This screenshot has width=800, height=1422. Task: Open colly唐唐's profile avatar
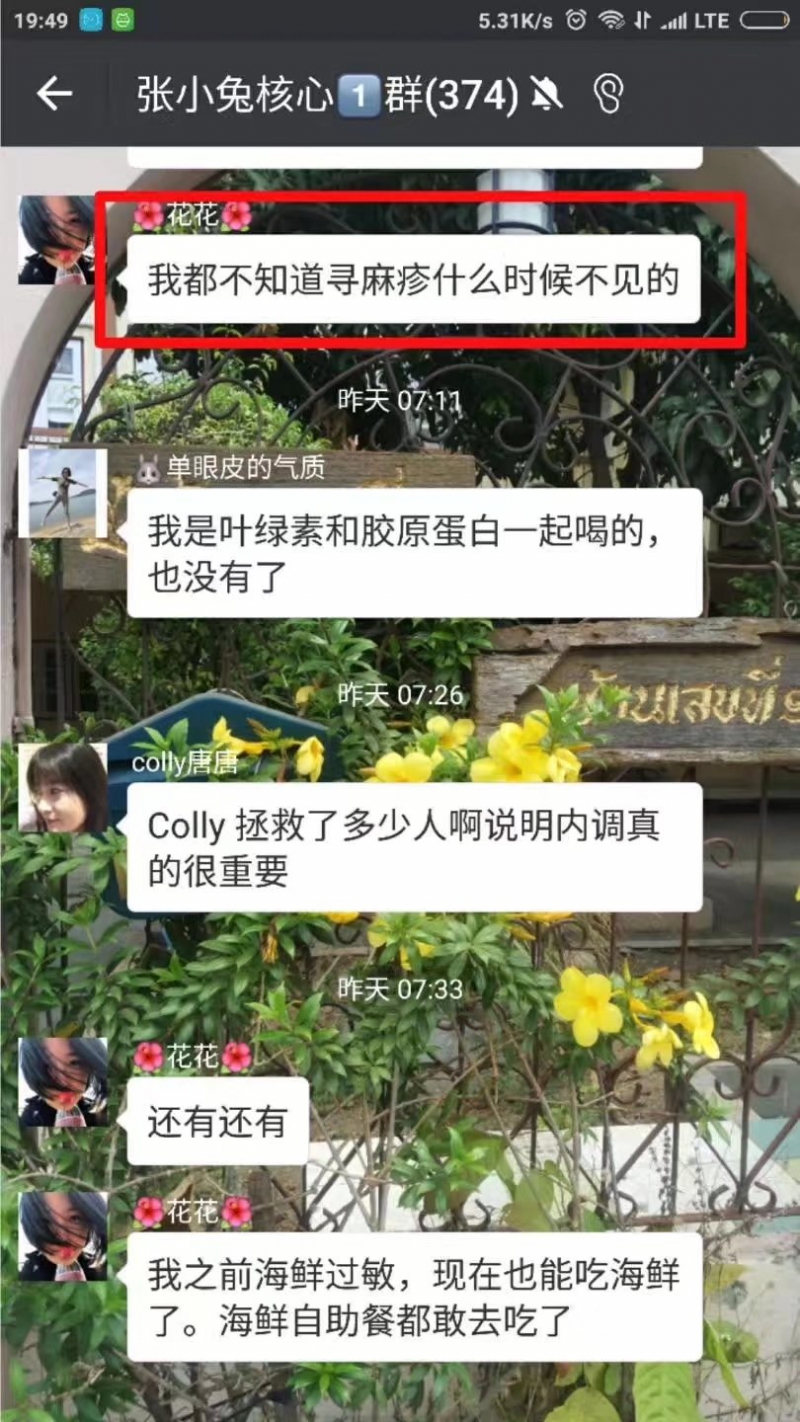(x=62, y=788)
